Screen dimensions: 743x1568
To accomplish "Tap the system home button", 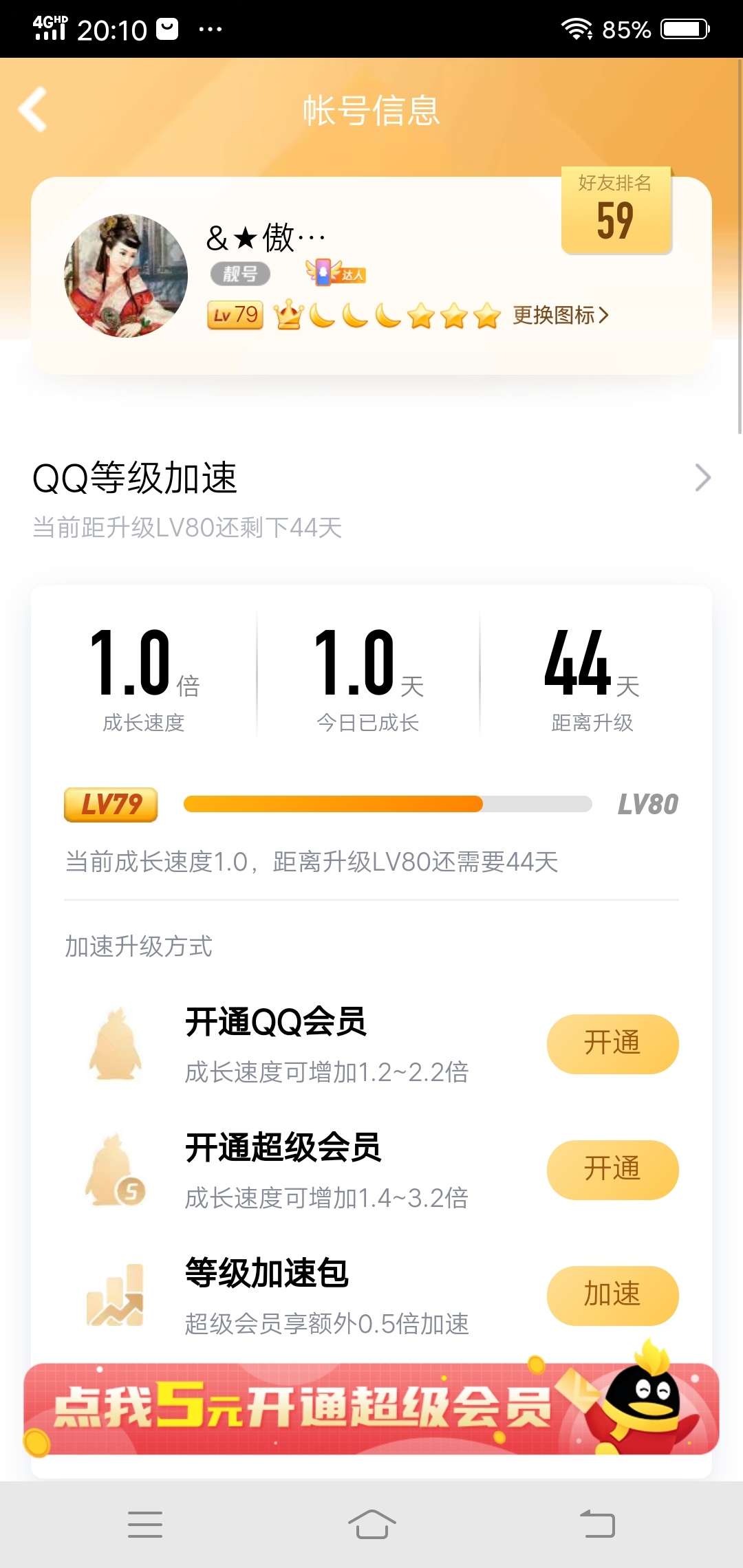I will (371, 1524).
